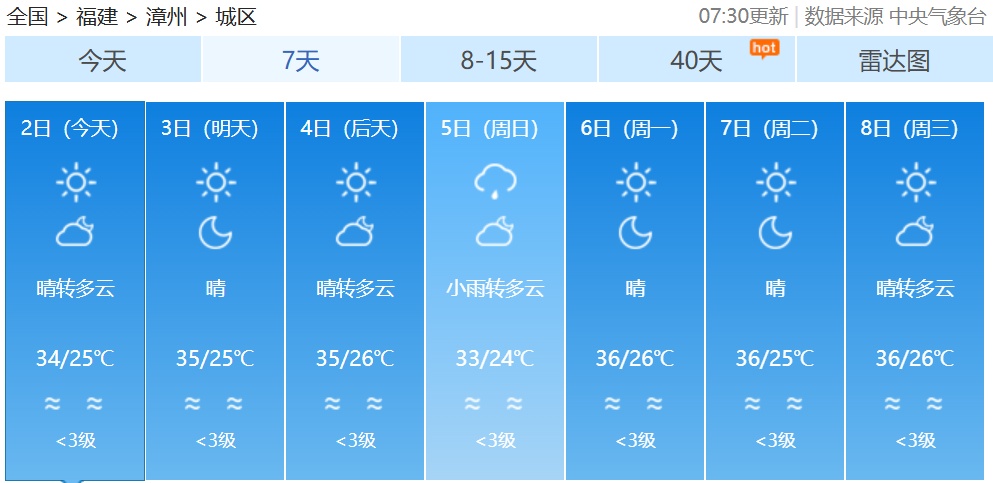The width and height of the screenshot is (993, 483).
Task: View the 40天 forecast tab
Action: [x=696, y=61]
